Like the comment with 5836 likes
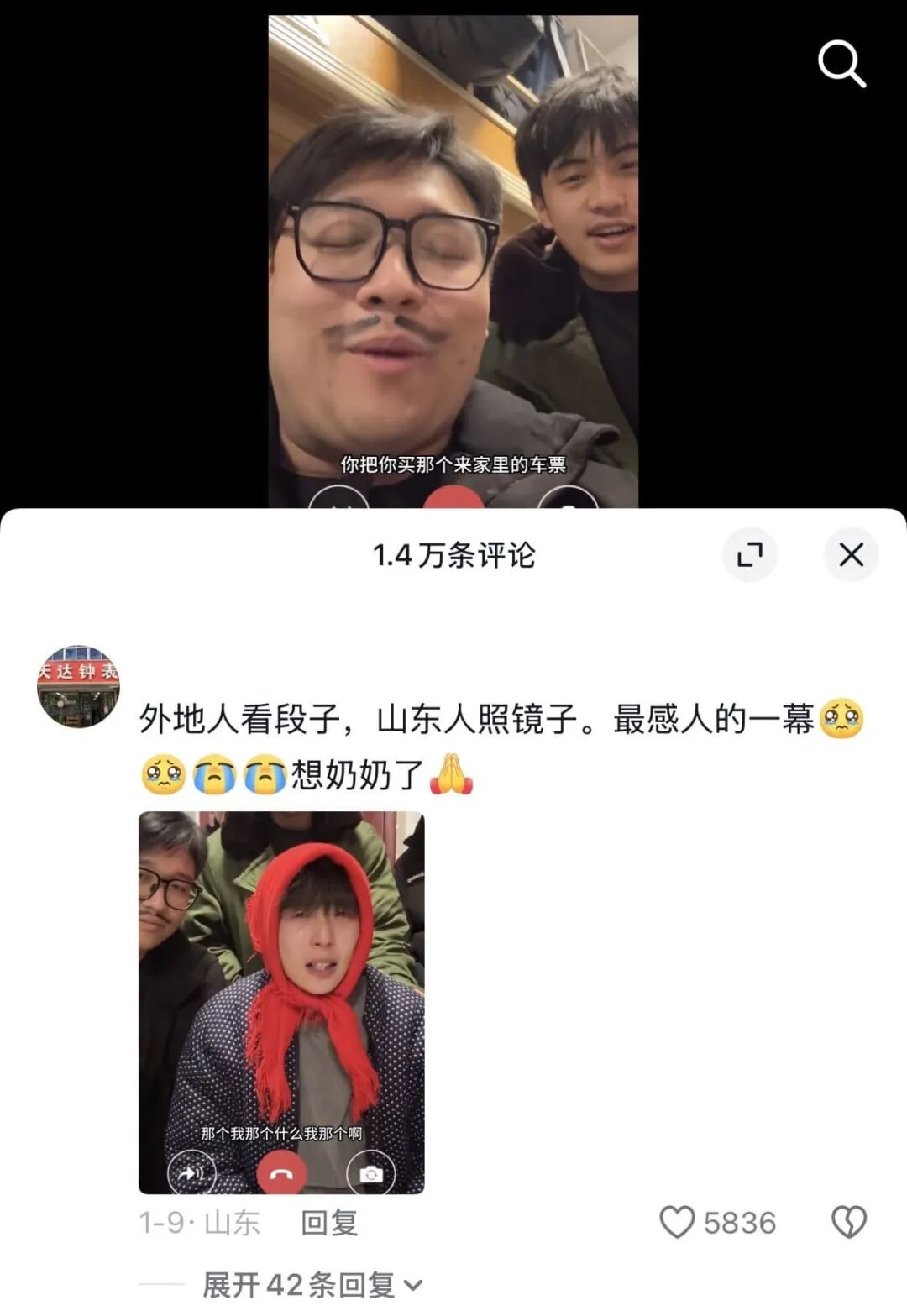 click(678, 1223)
